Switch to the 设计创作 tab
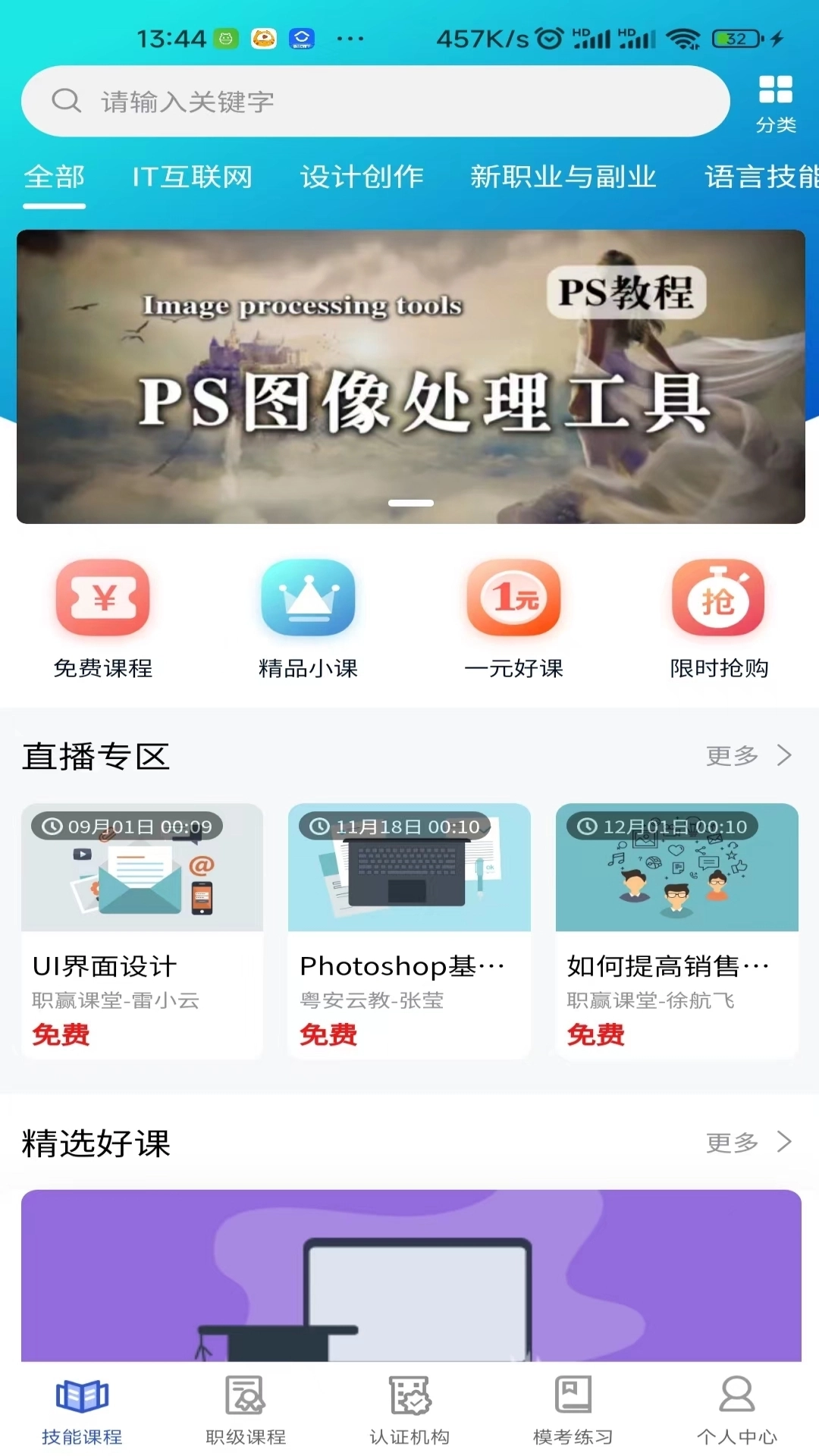 pos(362,177)
